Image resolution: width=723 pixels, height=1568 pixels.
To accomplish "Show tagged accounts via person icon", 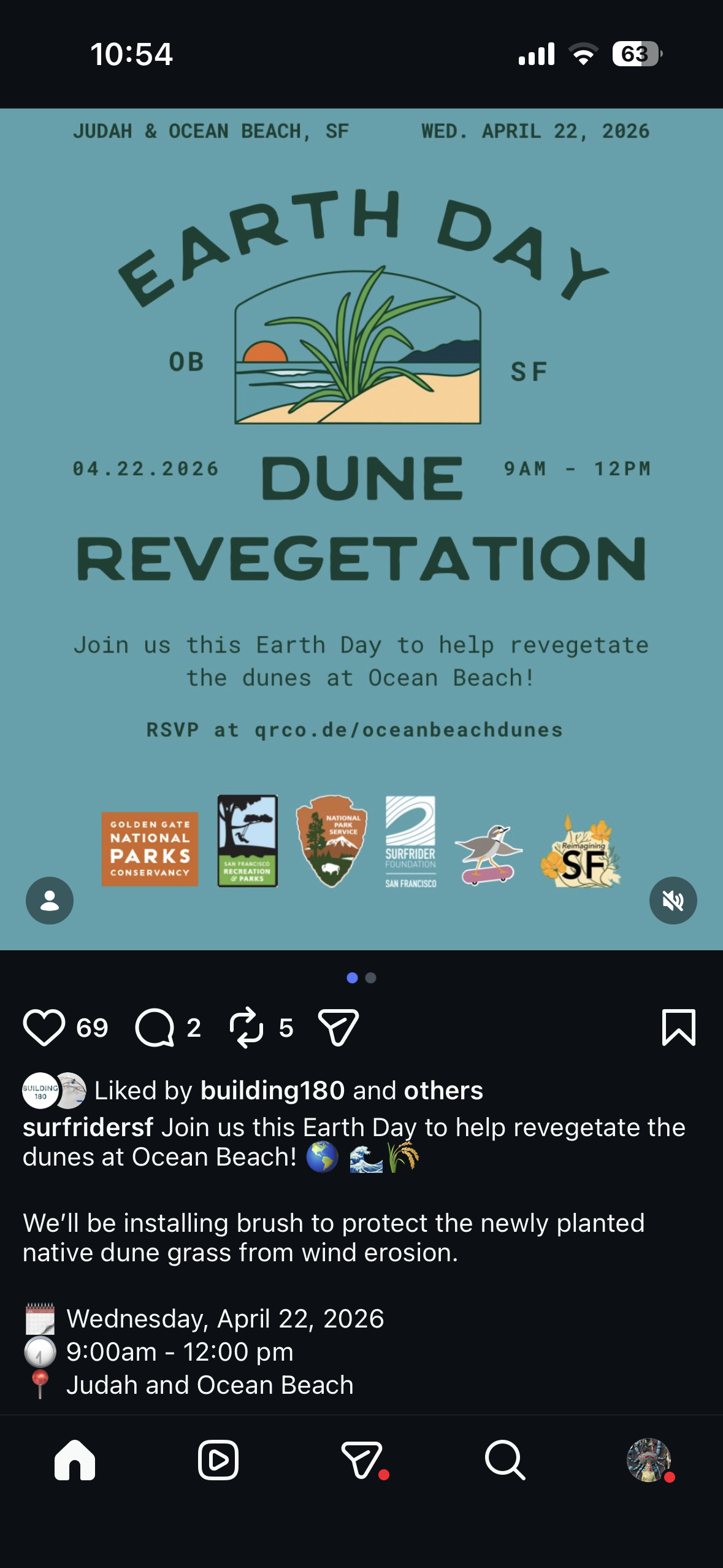I will [50, 900].
